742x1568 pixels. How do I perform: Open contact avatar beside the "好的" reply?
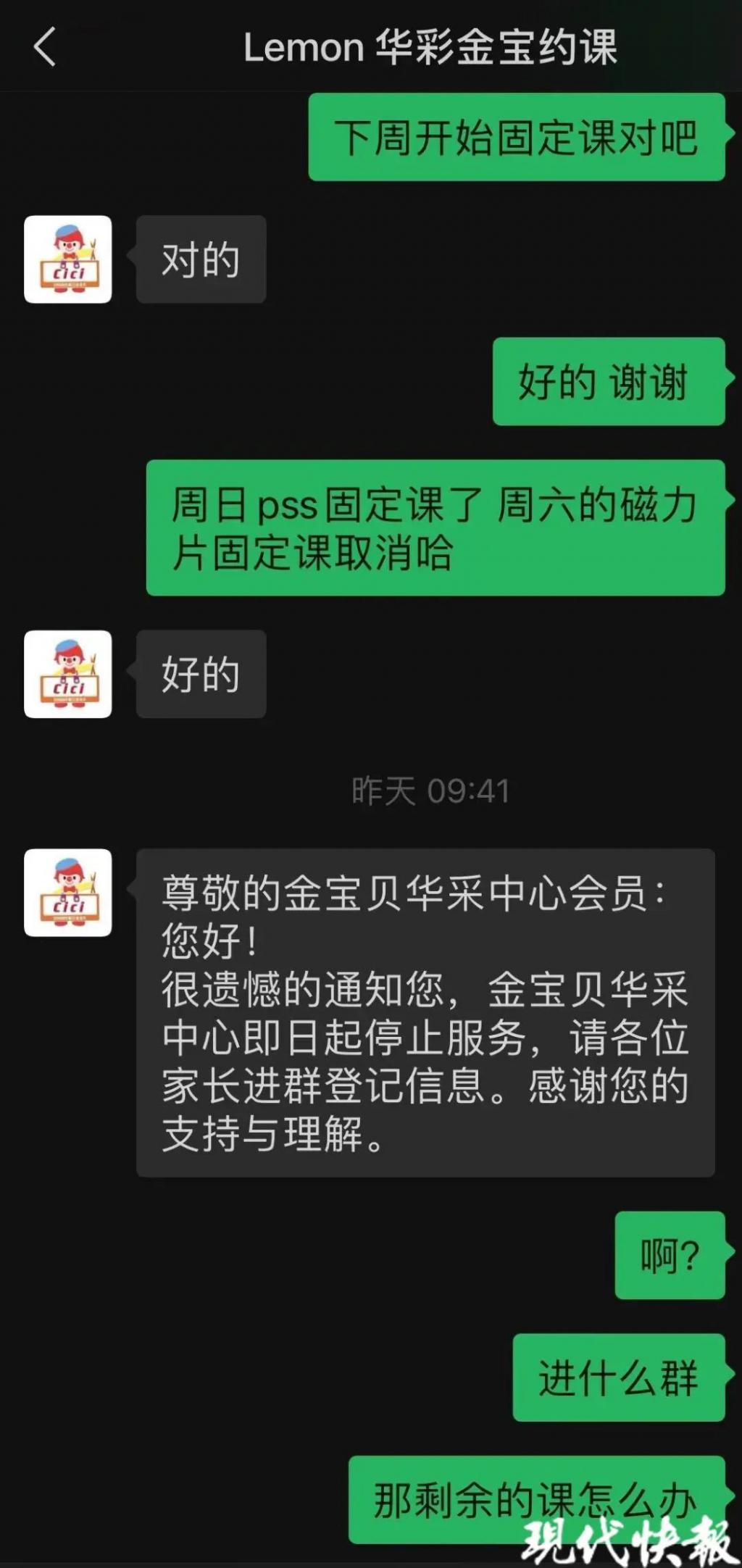[68, 674]
